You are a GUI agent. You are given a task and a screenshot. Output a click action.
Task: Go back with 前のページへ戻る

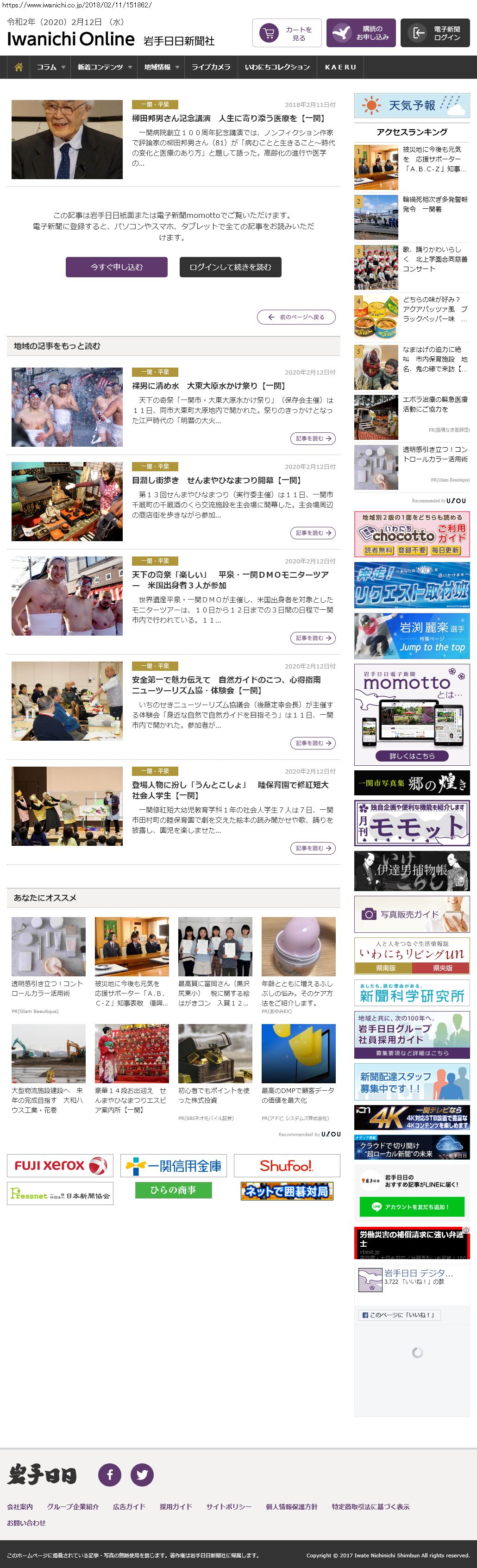[297, 317]
